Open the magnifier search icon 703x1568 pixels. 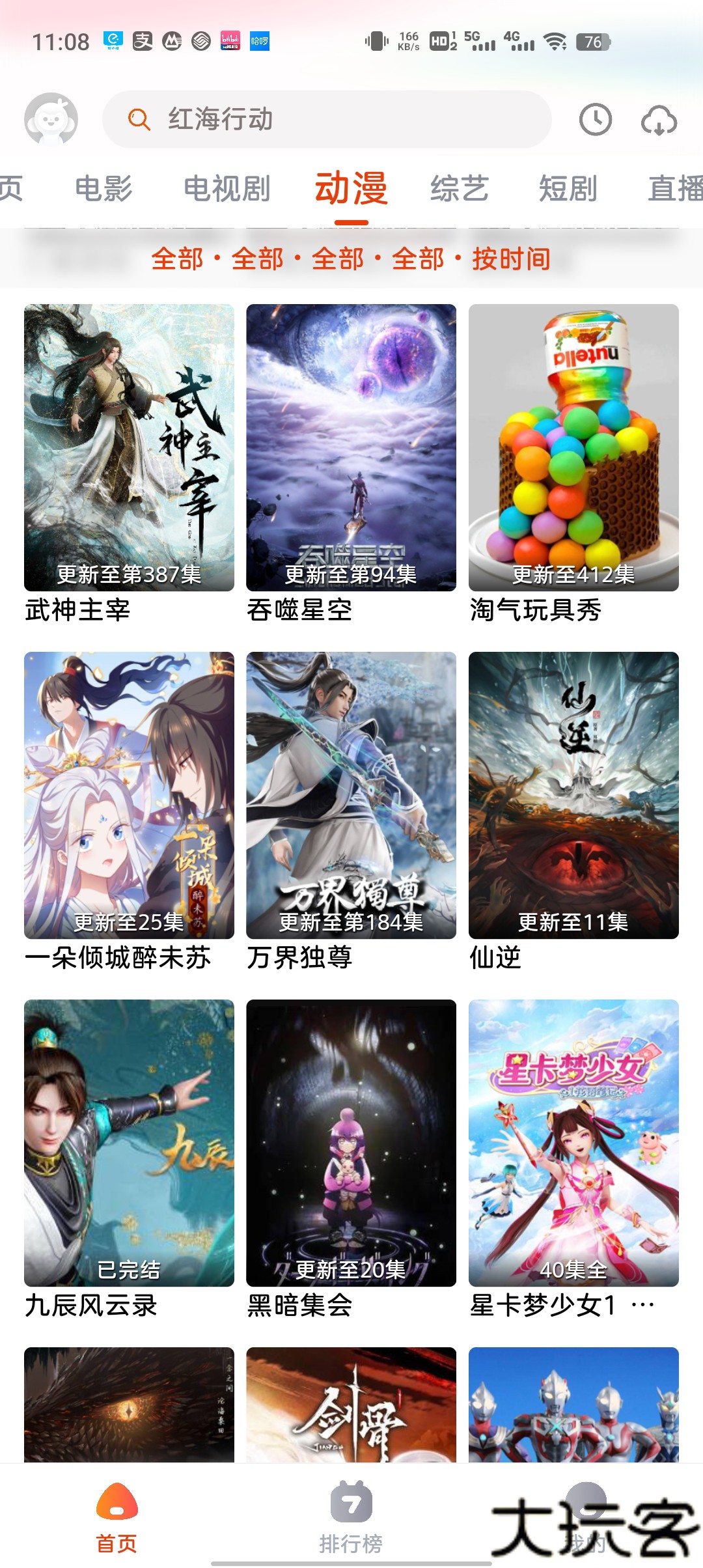click(139, 120)
